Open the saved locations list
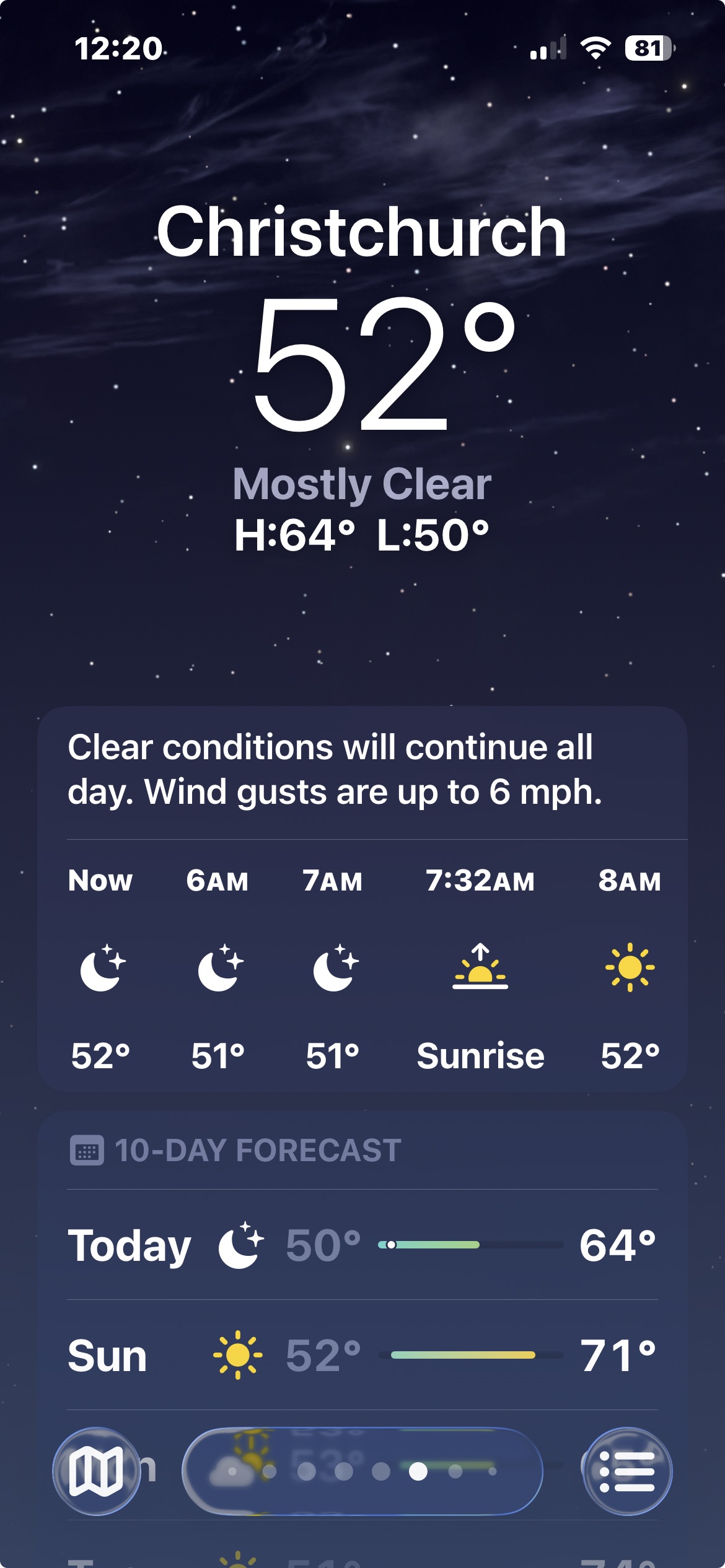Screen dimensions: 725x1568 coord(627,1471)
